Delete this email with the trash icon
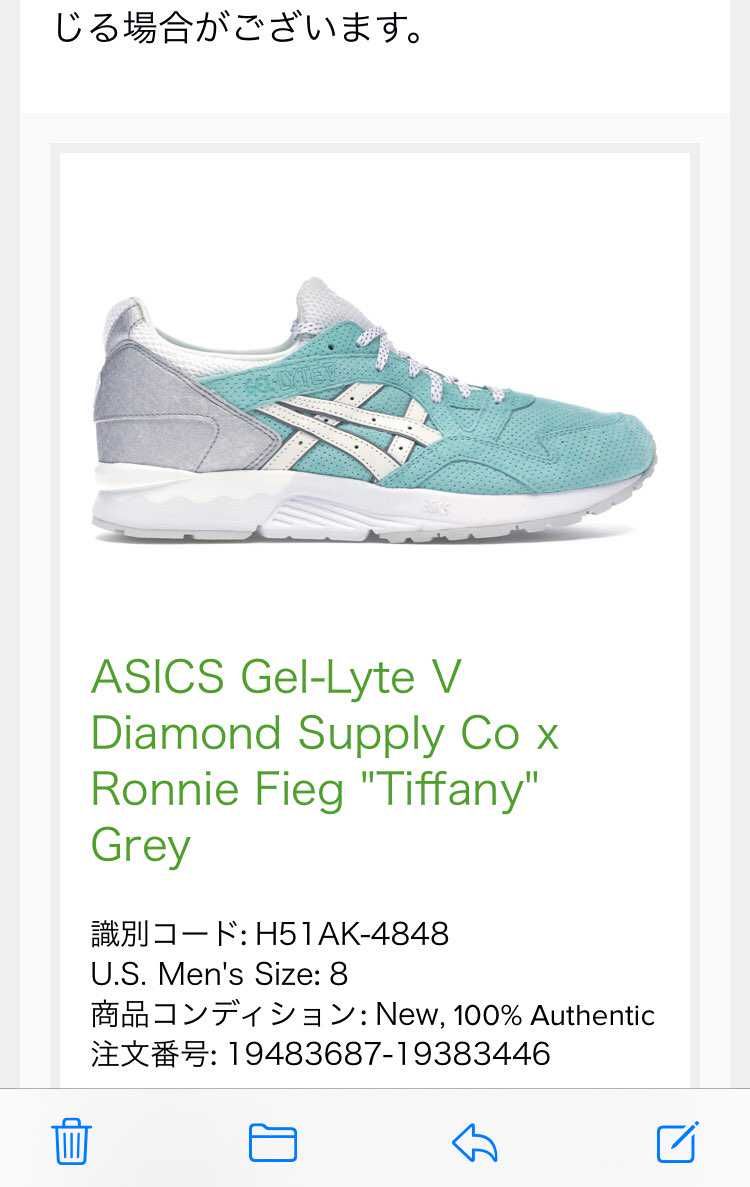This screenshot has height=1187, width=750. tap(71, 1141)
